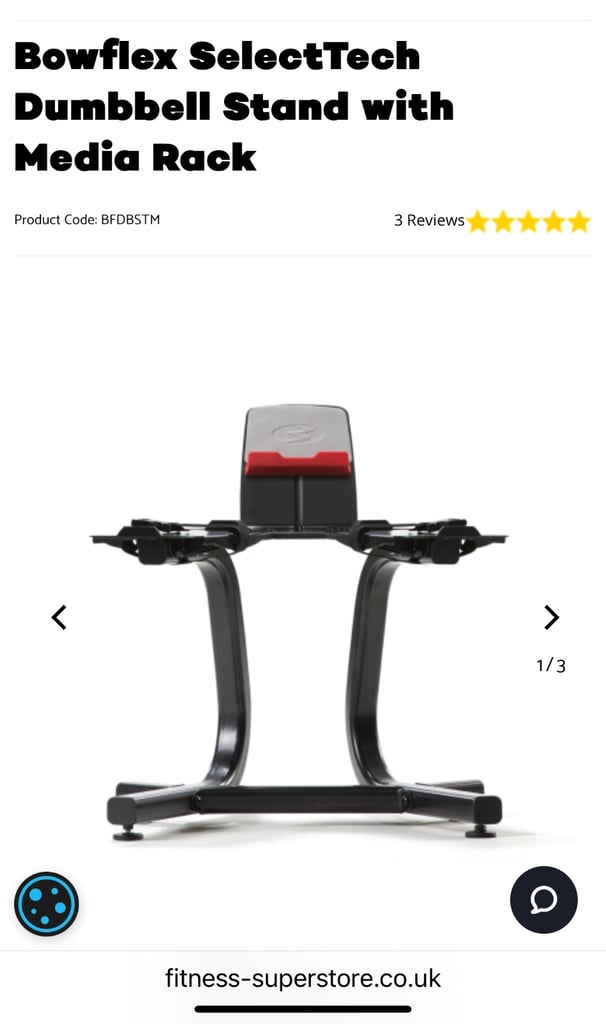Go to the previous product image
Viewport: 606px width, 1024px height.
pyautogui.click(x=59, y=617)
